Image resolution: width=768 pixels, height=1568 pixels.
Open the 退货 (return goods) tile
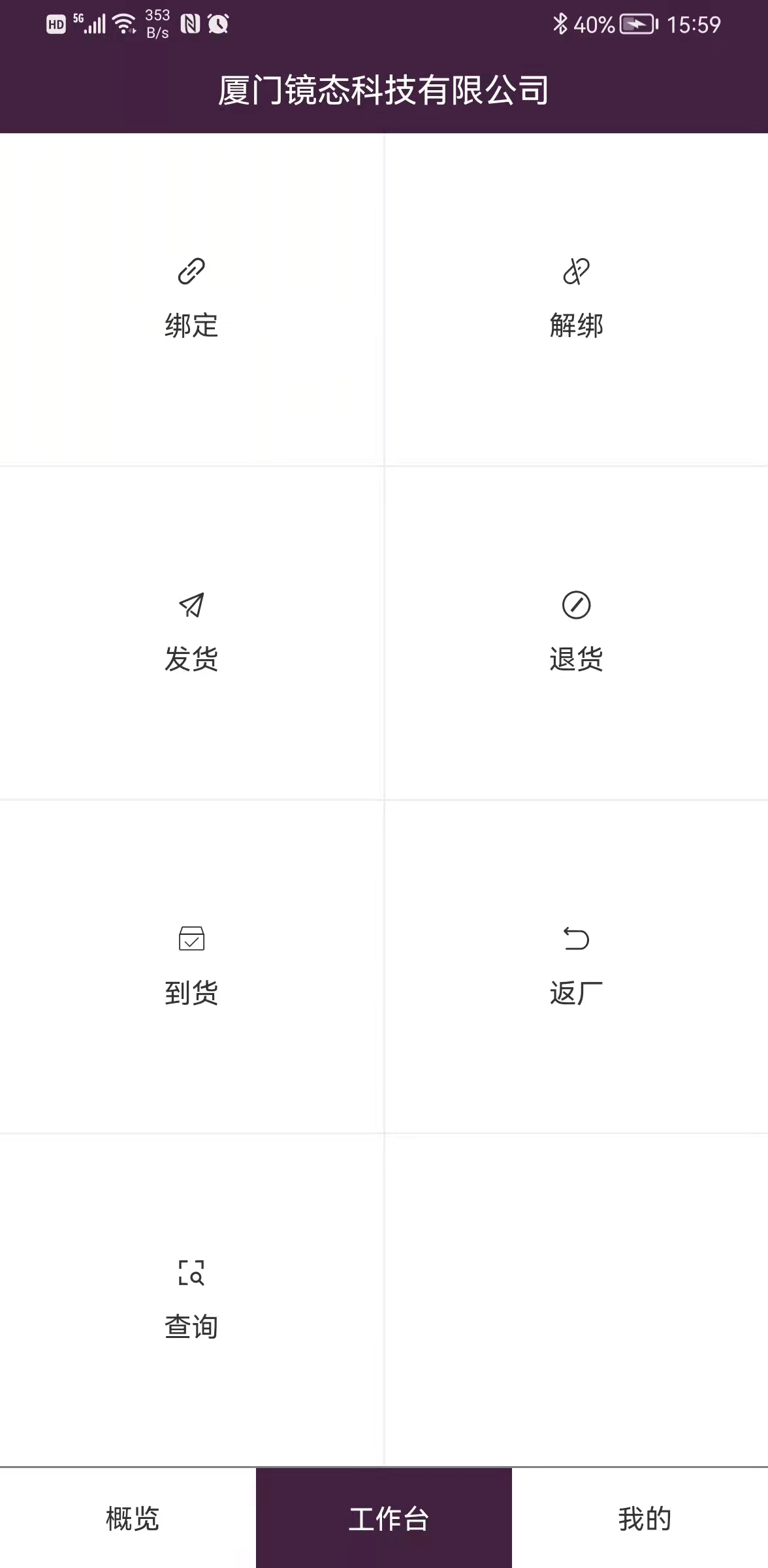(x=576, y=632)
